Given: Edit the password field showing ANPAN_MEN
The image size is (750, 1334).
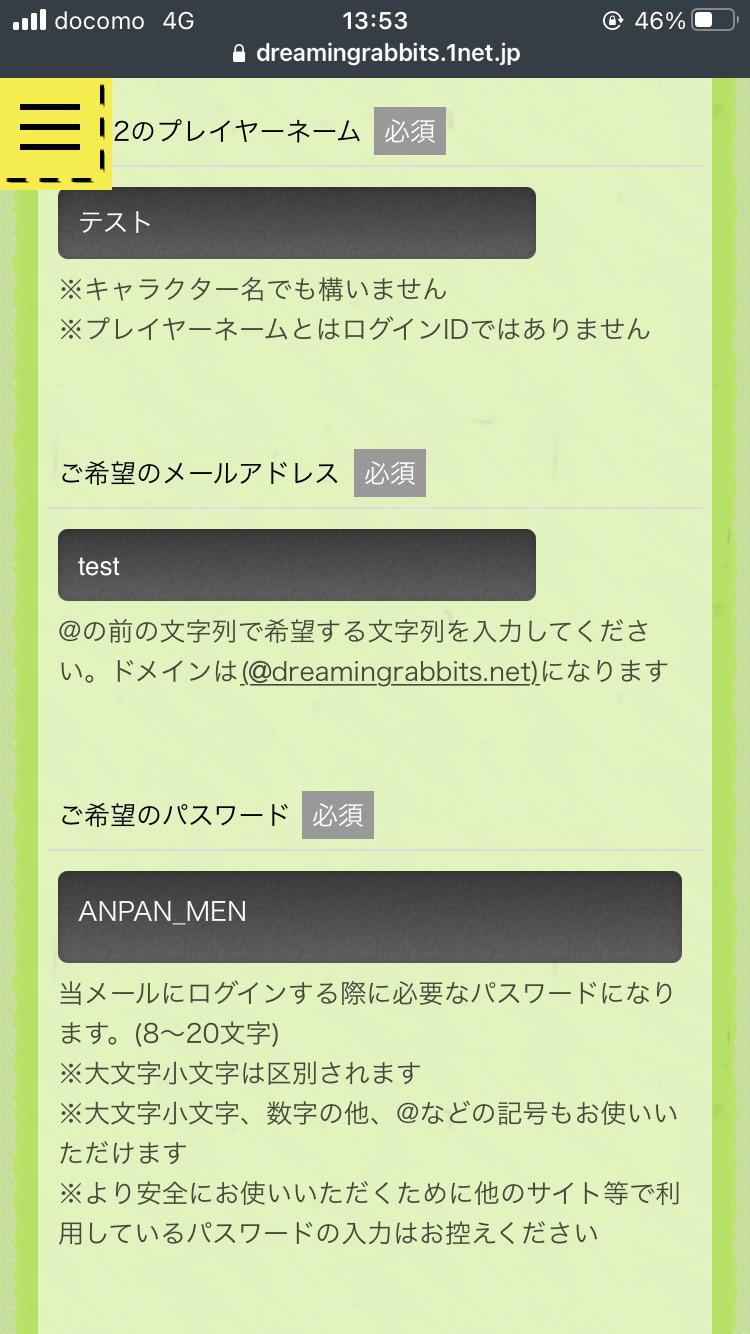Looking at the screenshot, I should [x=370, y=917].
